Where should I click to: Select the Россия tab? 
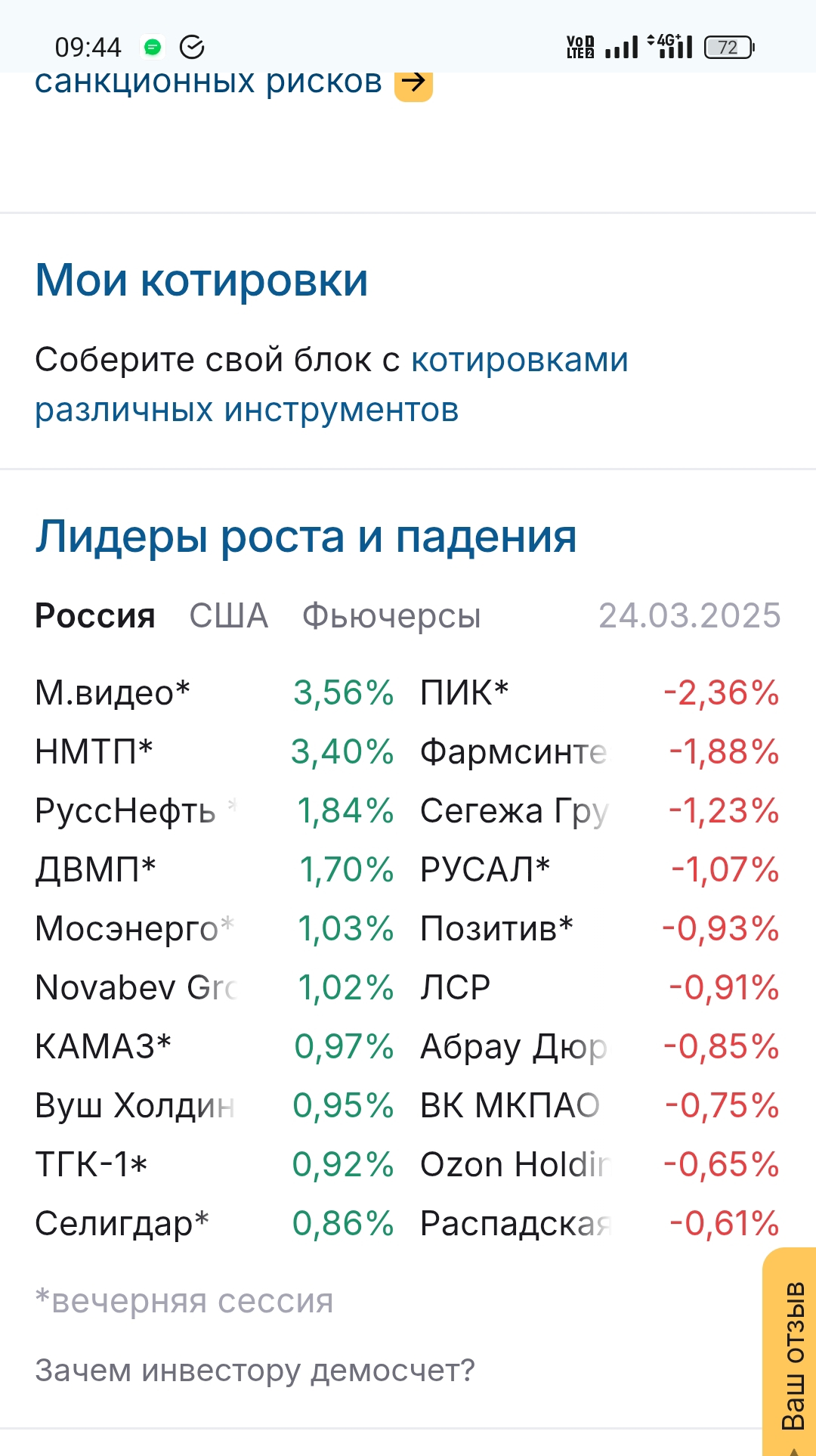coord(95,616)
